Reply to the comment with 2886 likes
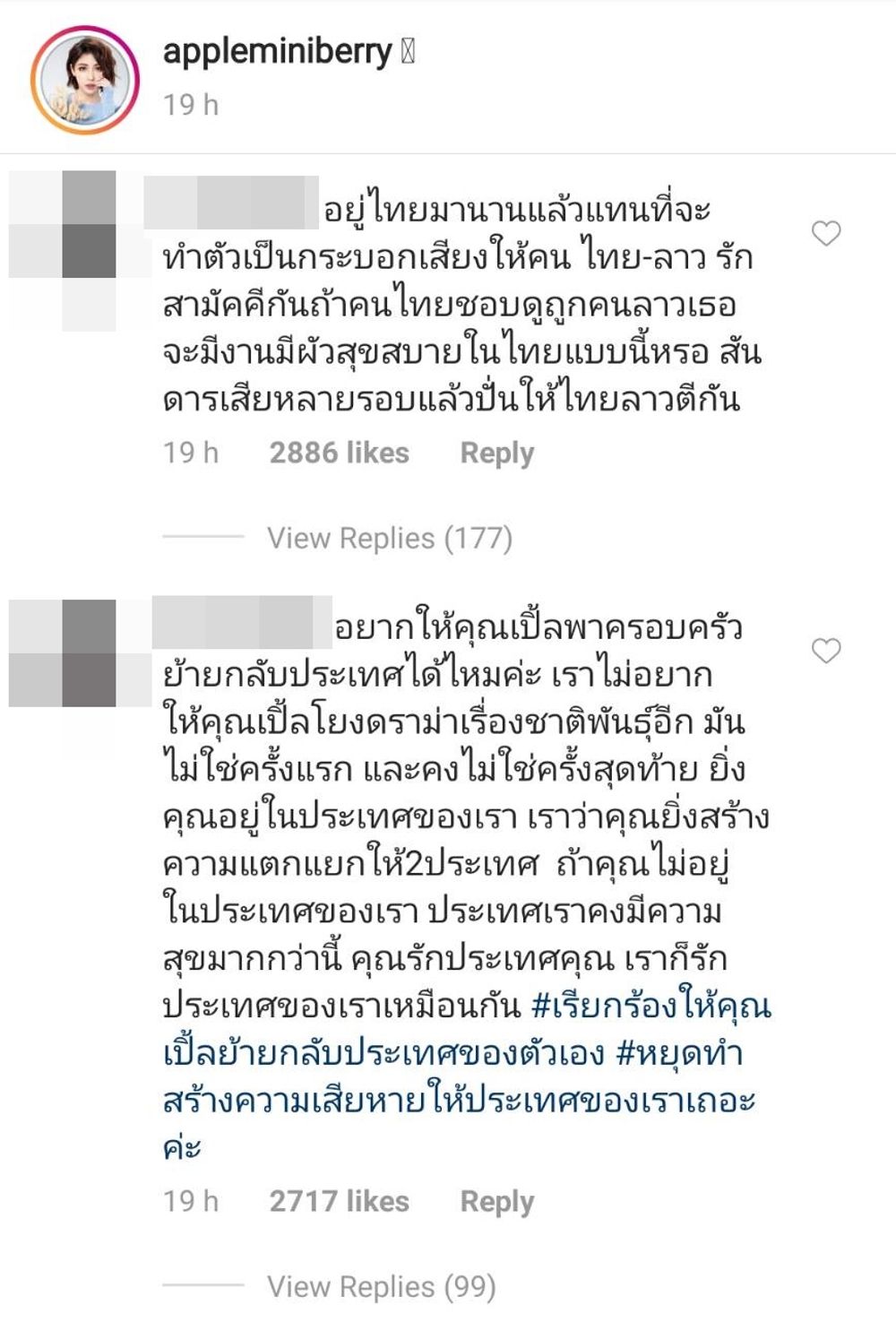The image size is (896, 1322). (x=496, y=454)
